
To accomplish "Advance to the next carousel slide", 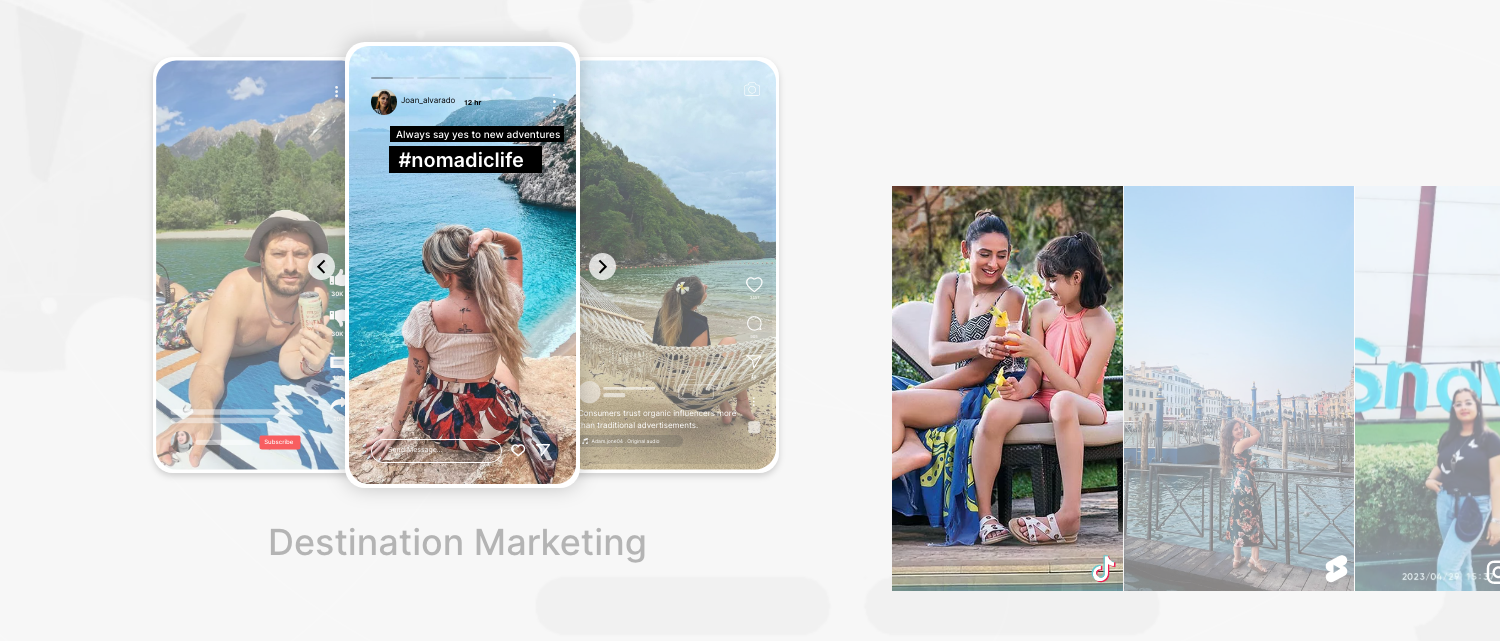I will [602, 266].
